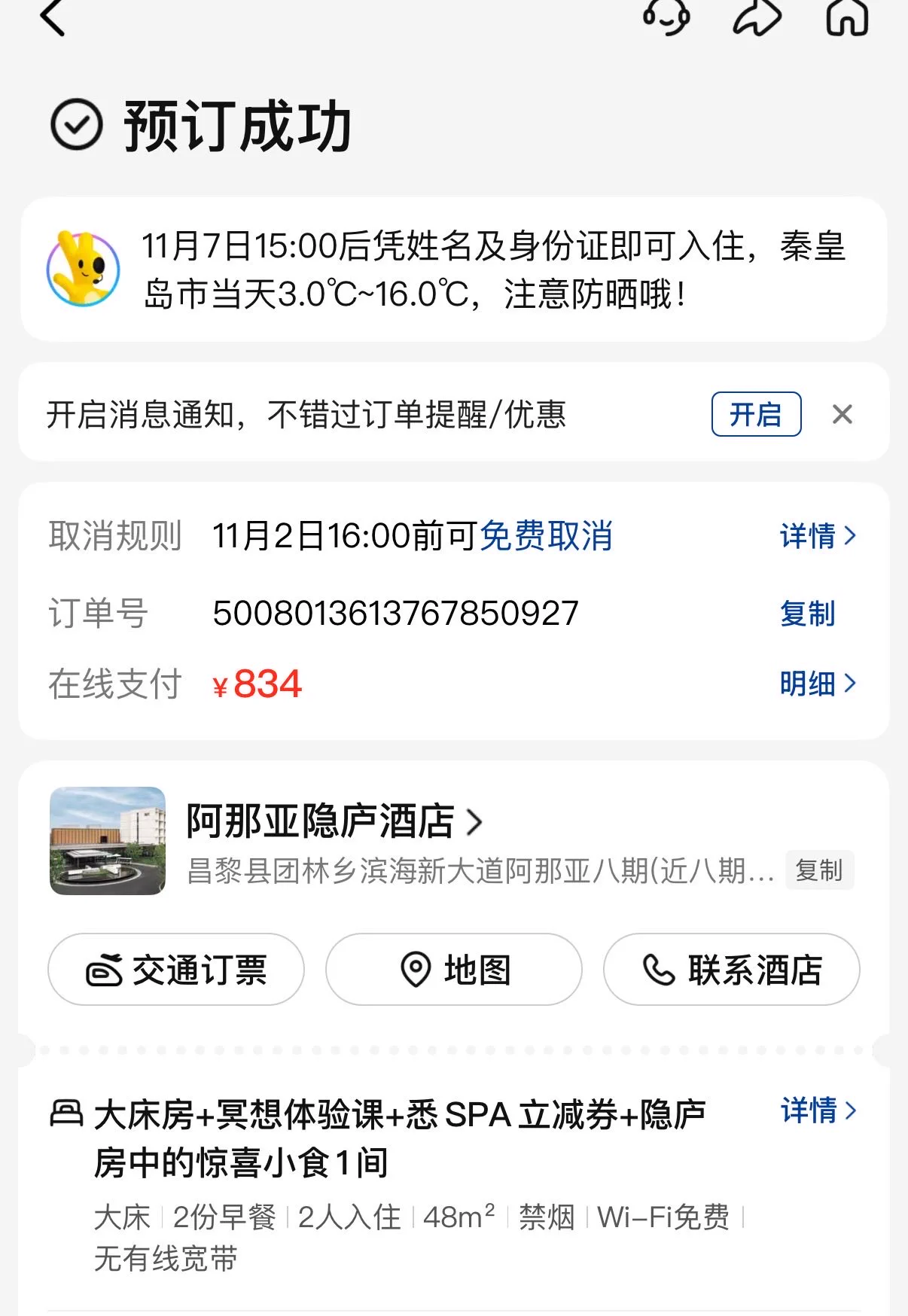
Task: Open the hotel thumbnail photo
Action: pyautogui.click(x=108, y=841)
